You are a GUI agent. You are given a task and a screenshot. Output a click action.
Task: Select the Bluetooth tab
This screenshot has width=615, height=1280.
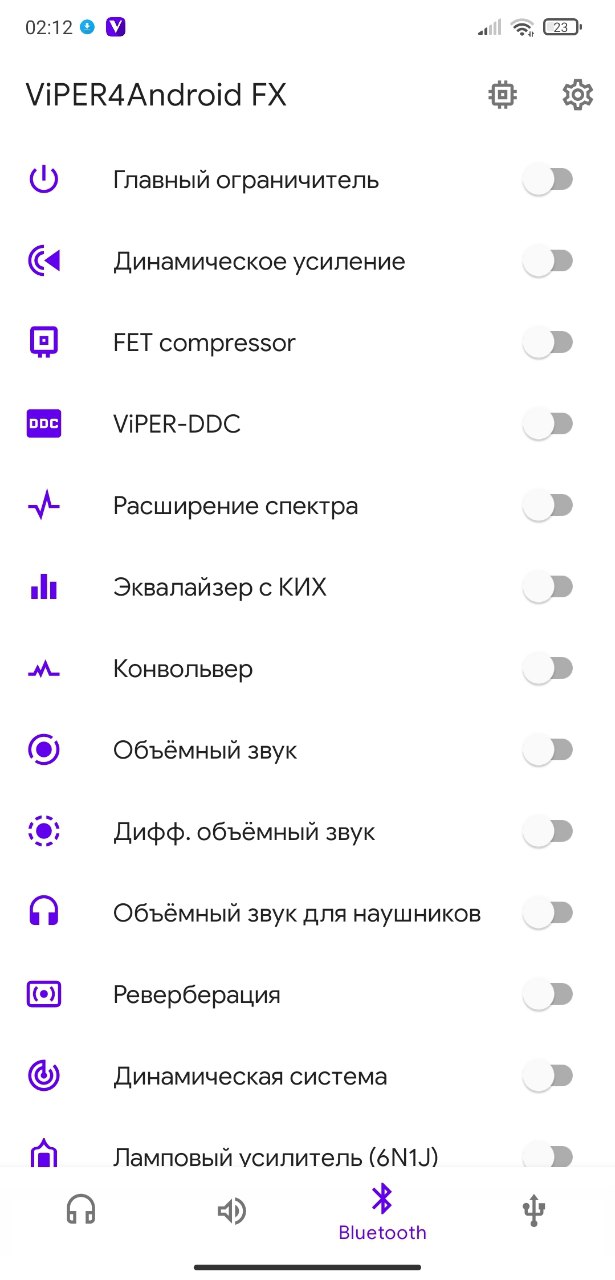[382, 1212]
